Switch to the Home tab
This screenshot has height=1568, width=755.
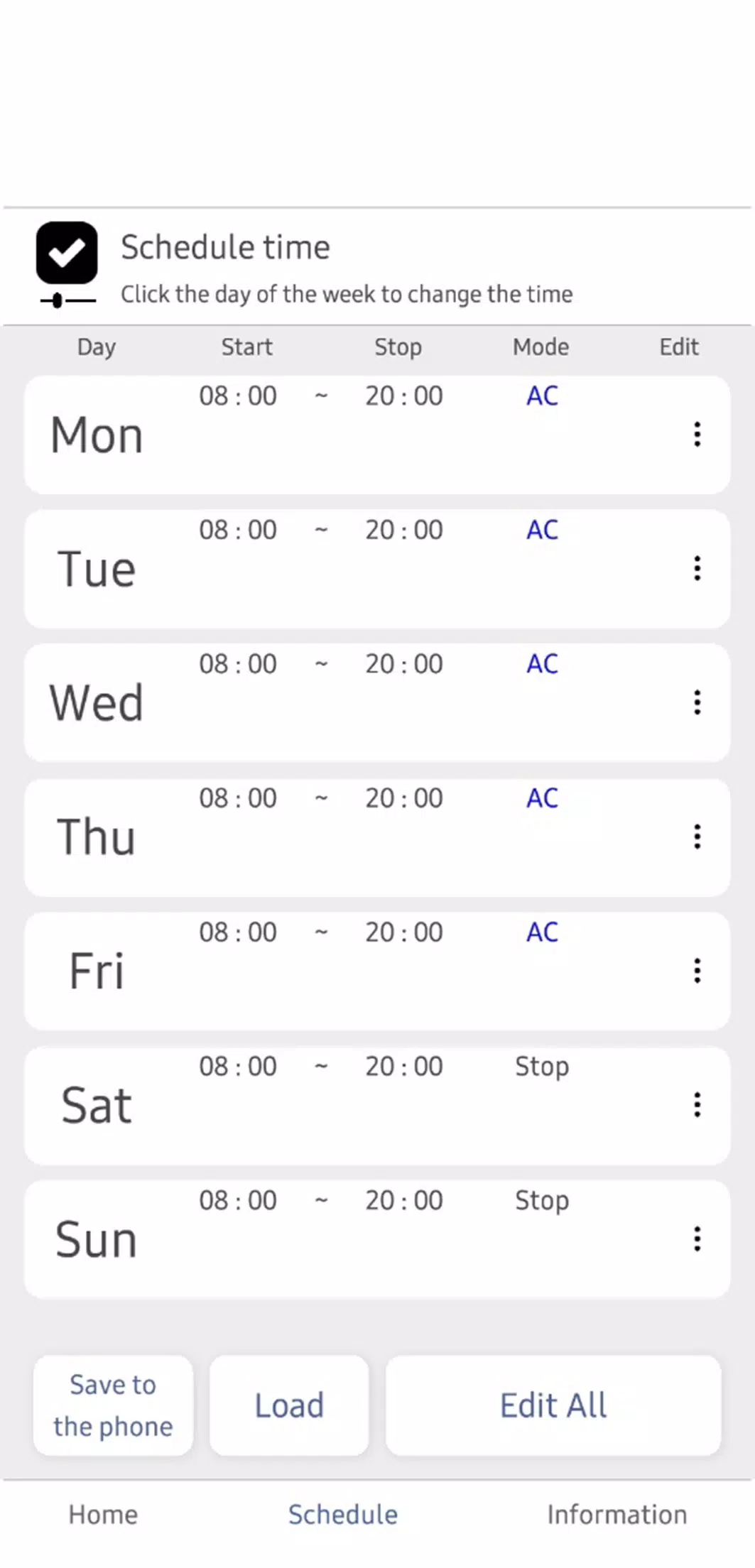pyautogui.click(x=103, y=1515)
